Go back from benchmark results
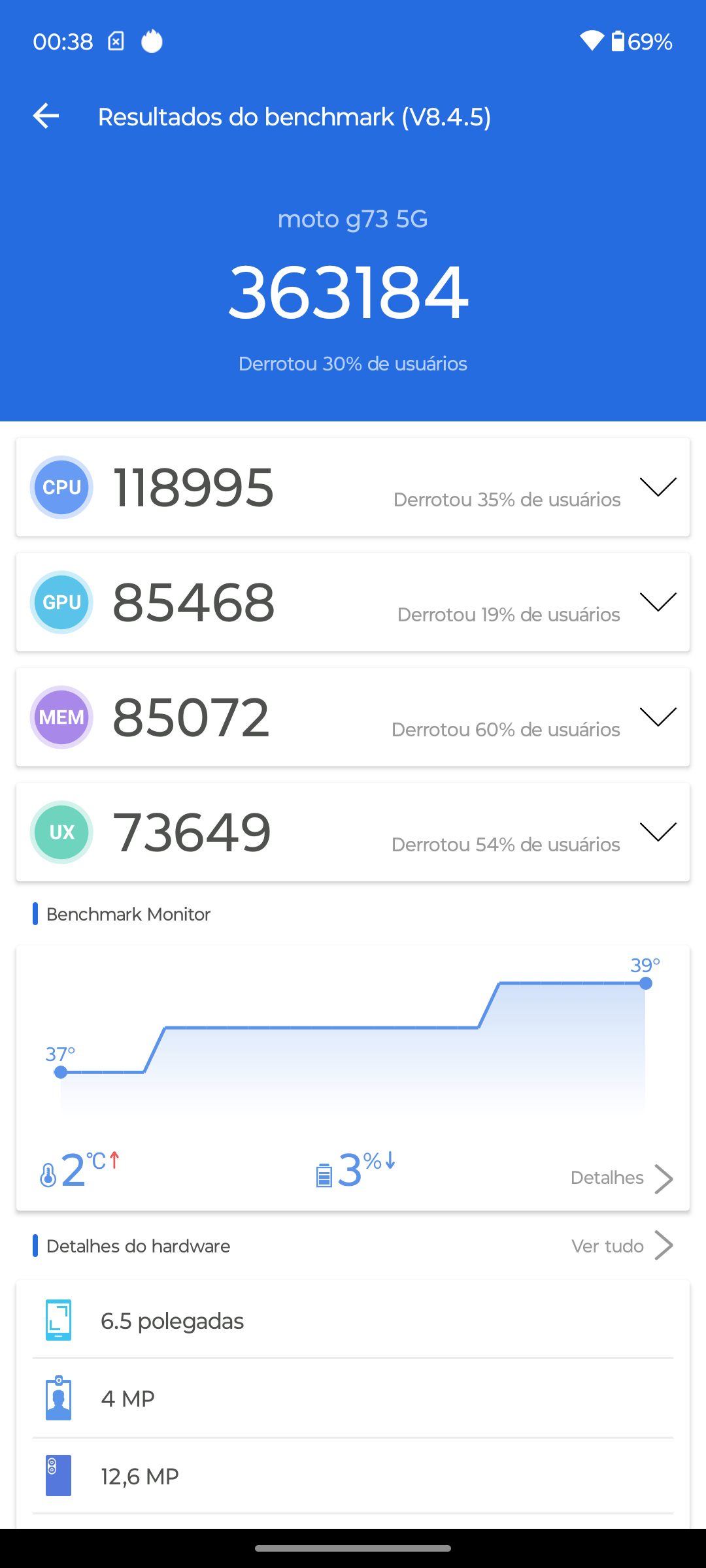Image resolution: width=706 pixels, height=1568 pixels. (x=46, y=116)
